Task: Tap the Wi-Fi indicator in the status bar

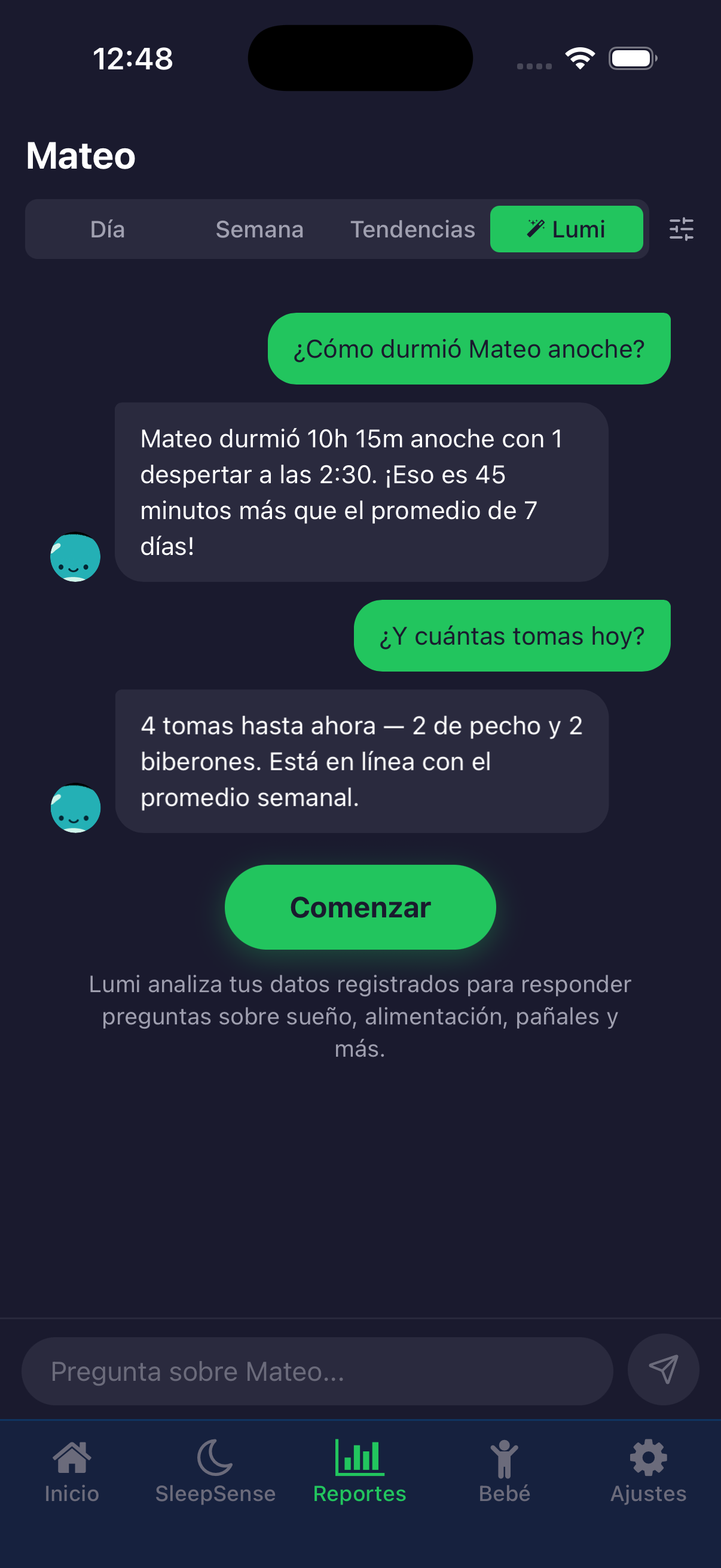Action: (579, 58)
